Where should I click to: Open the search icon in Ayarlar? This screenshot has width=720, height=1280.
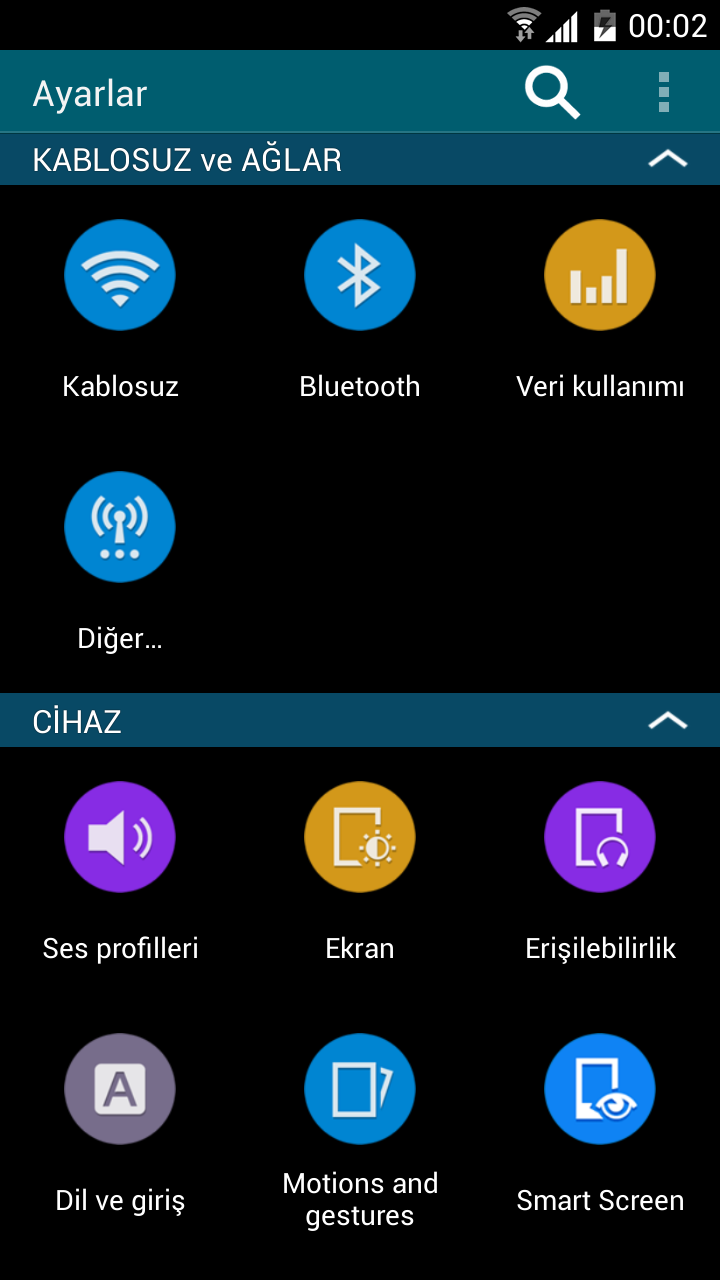[552, 93]
